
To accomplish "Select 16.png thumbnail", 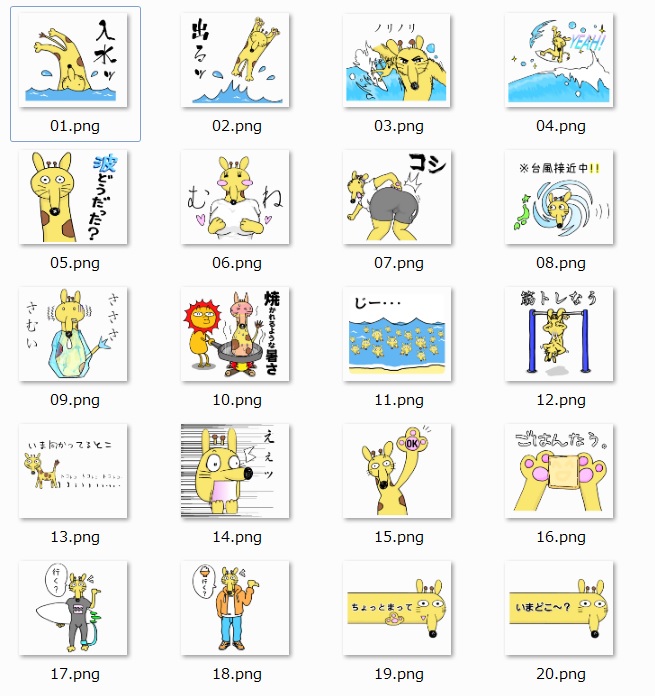I will click(x=559, y=471).
